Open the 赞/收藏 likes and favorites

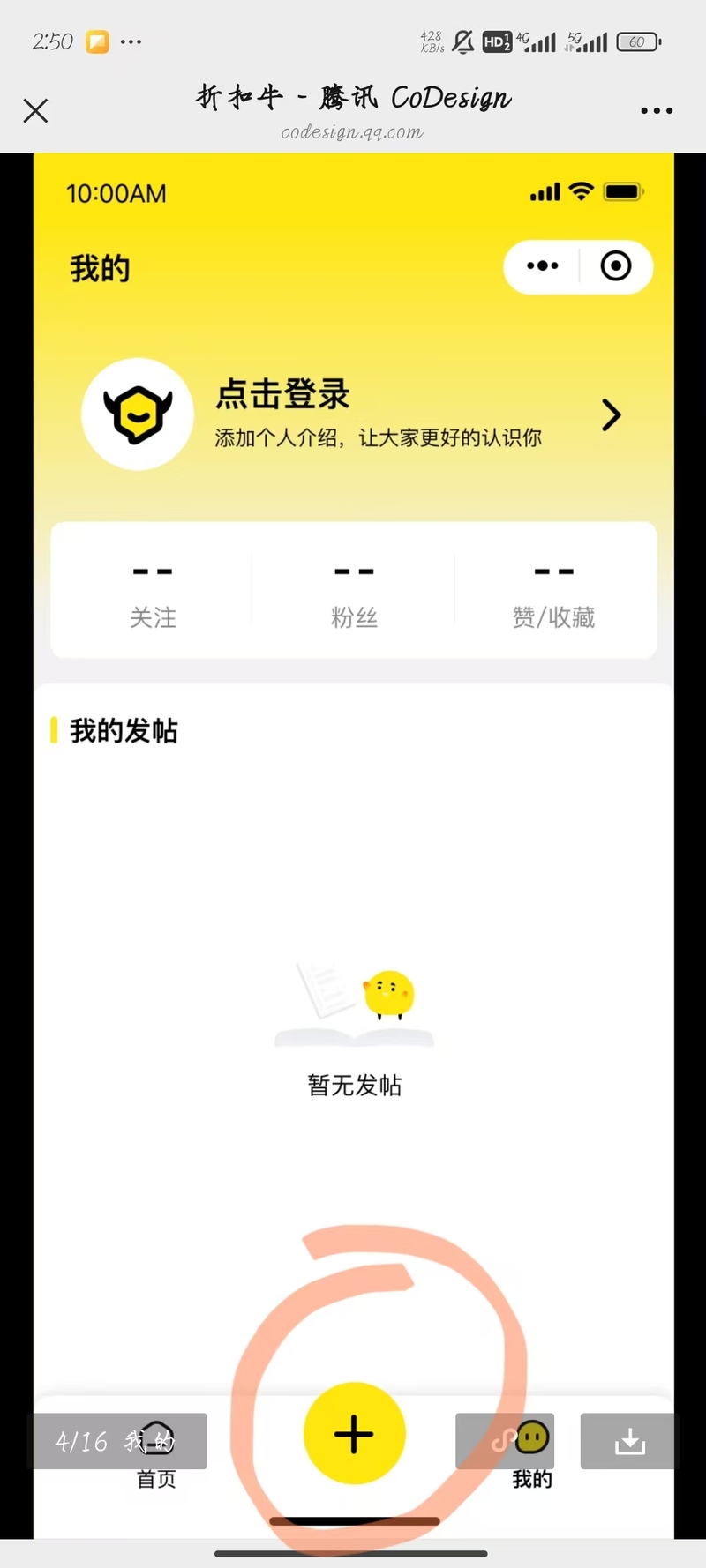(x=553, y=593)
